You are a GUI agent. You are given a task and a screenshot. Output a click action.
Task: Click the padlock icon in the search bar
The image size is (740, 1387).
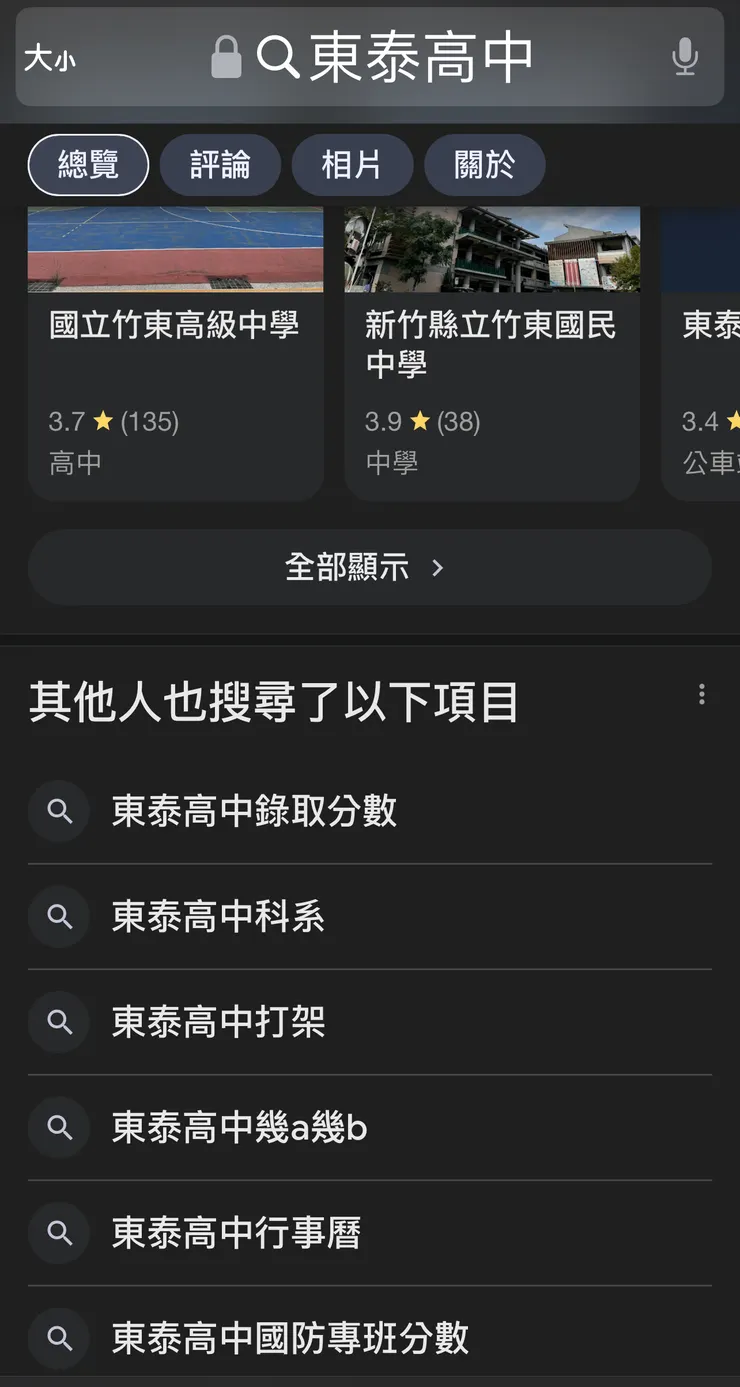pyautogui.click(x=227, y=59)
